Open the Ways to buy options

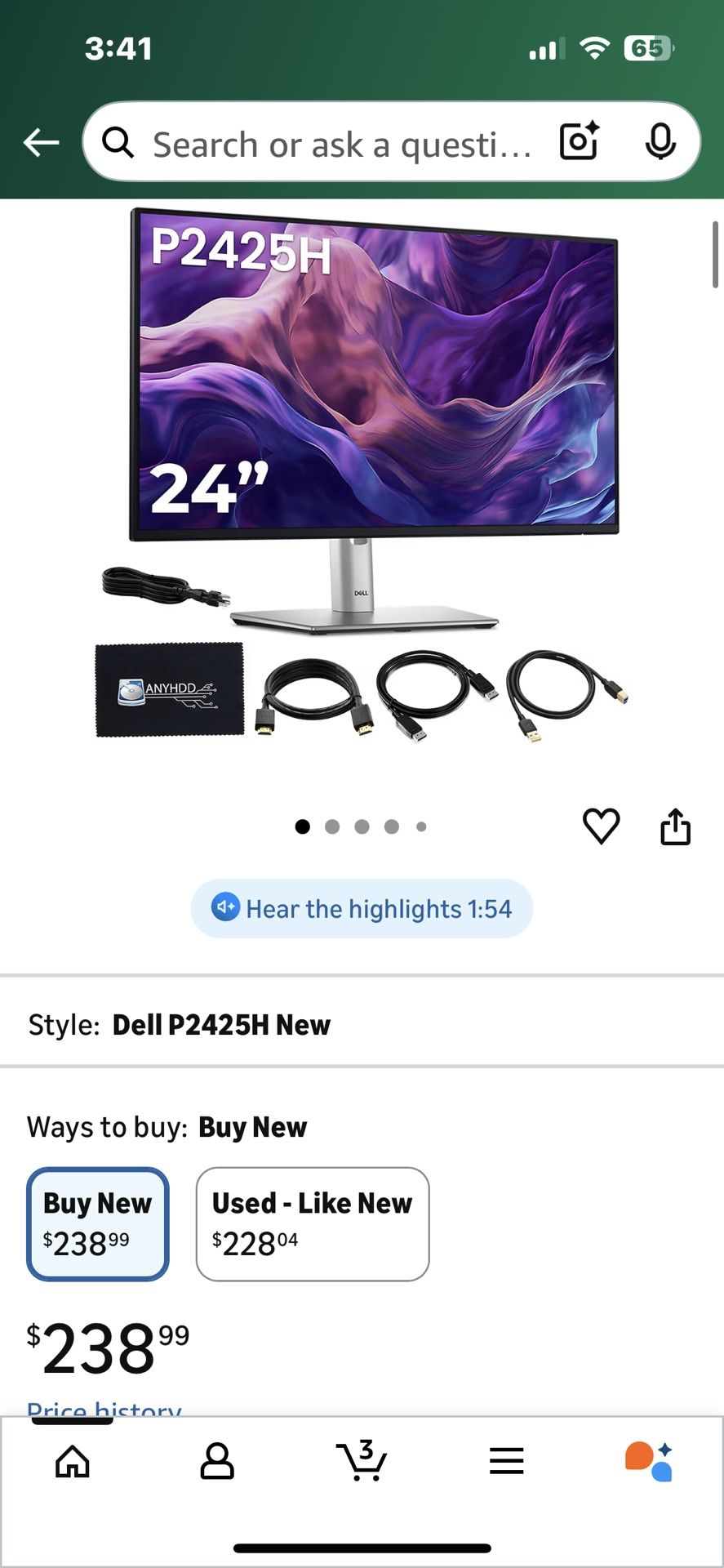[253, 1127]
